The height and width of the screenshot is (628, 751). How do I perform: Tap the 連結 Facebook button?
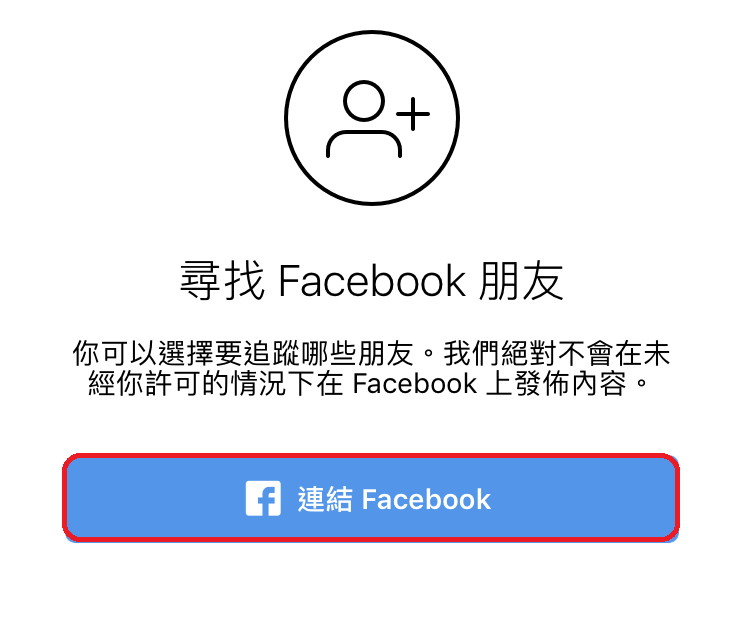[370, 498]
